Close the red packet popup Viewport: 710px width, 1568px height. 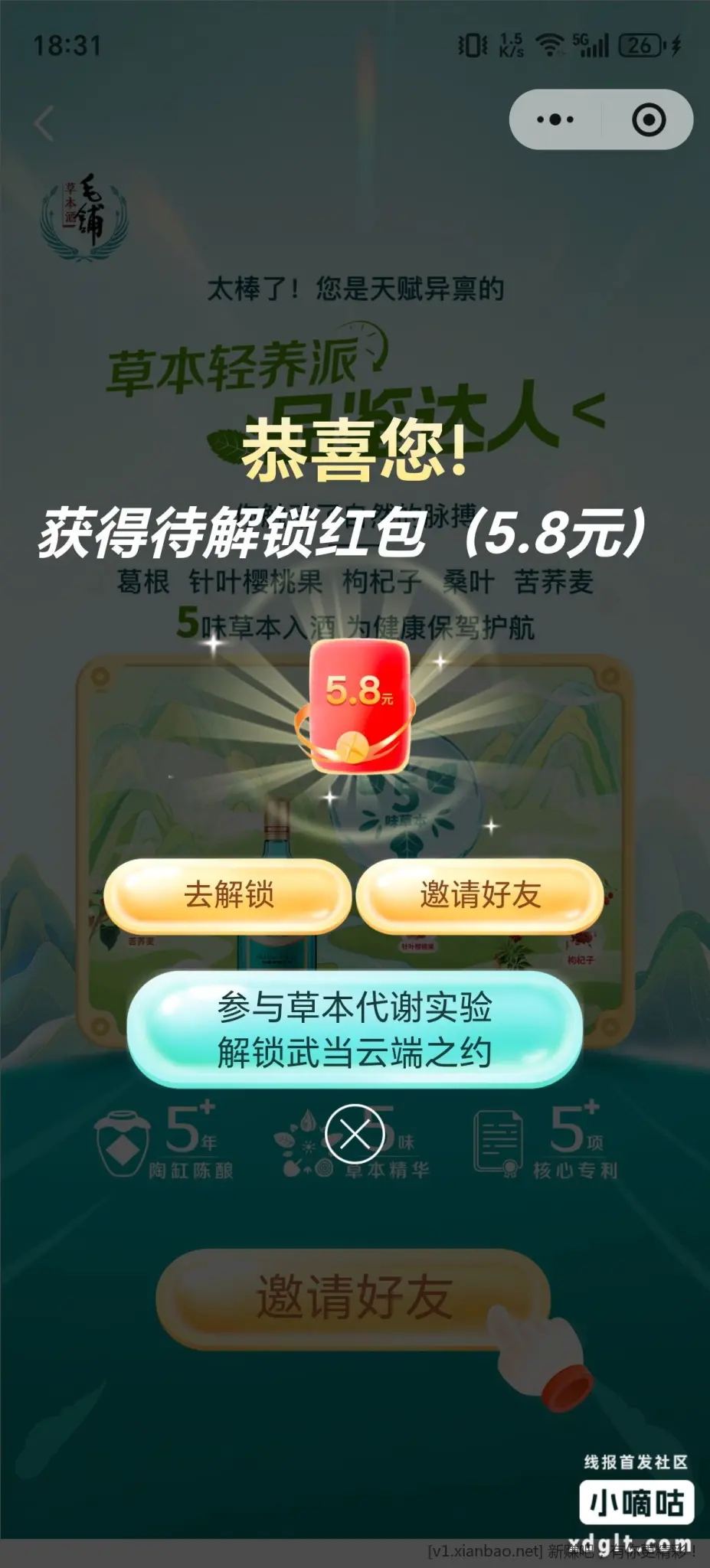(x=355, y=1134)
